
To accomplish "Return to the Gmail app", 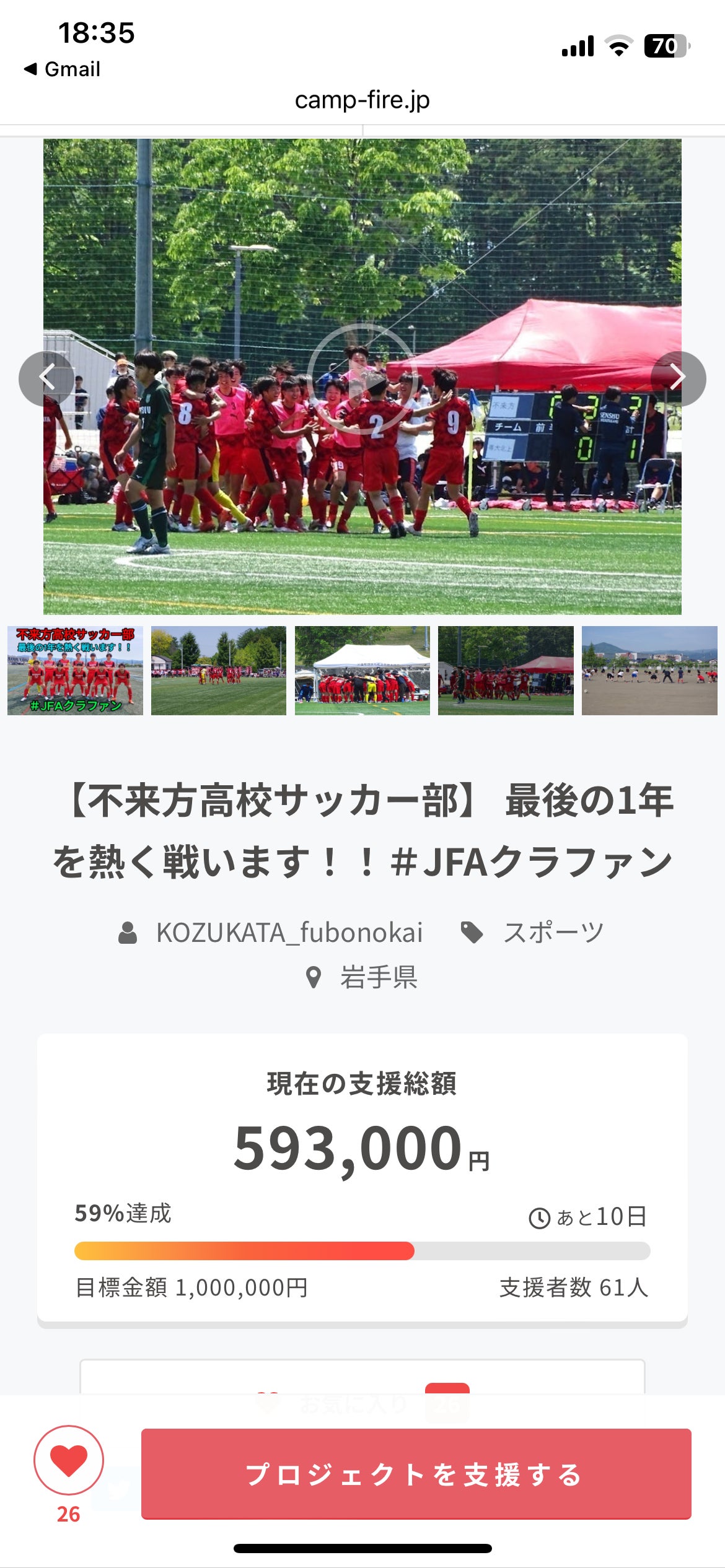I will coord(63,69).
